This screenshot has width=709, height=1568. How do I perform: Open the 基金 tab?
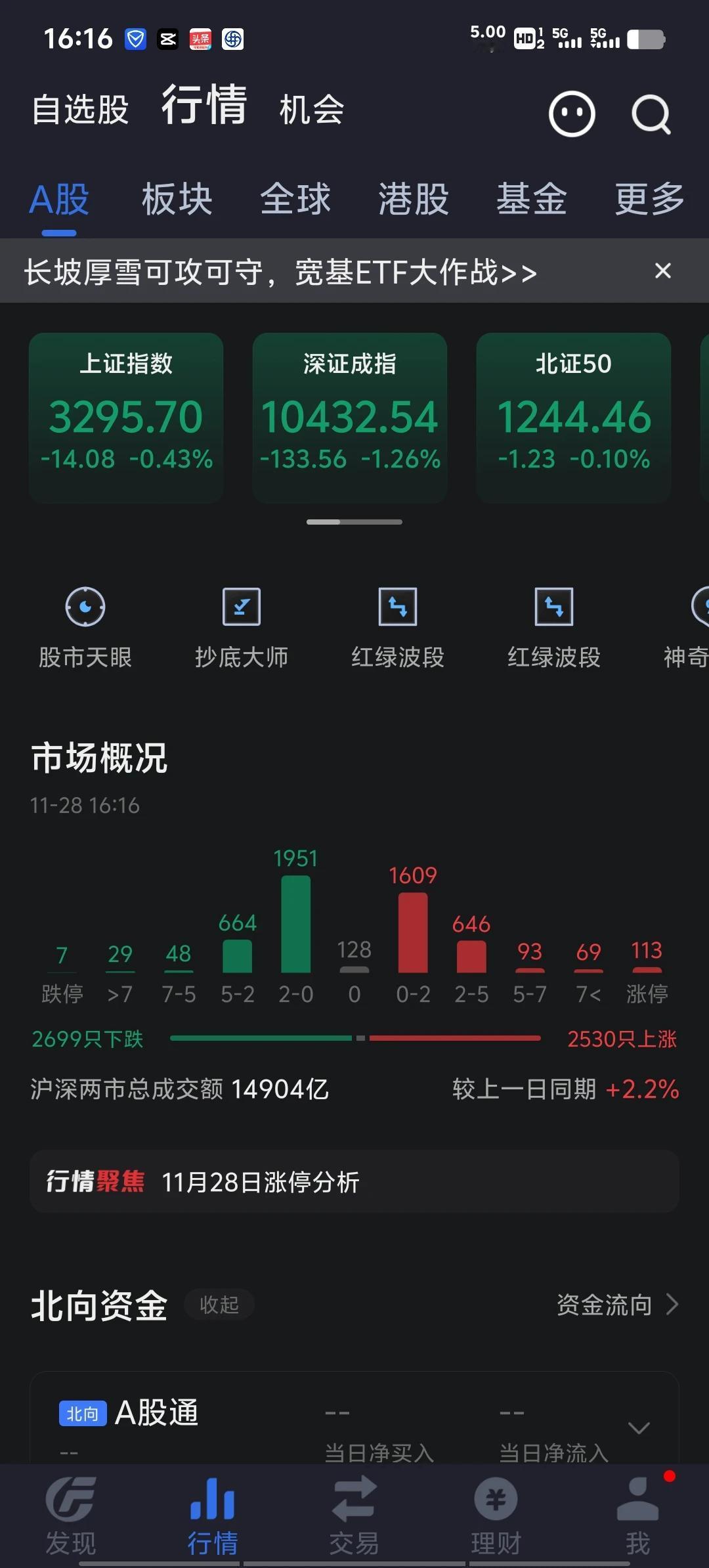531,200
